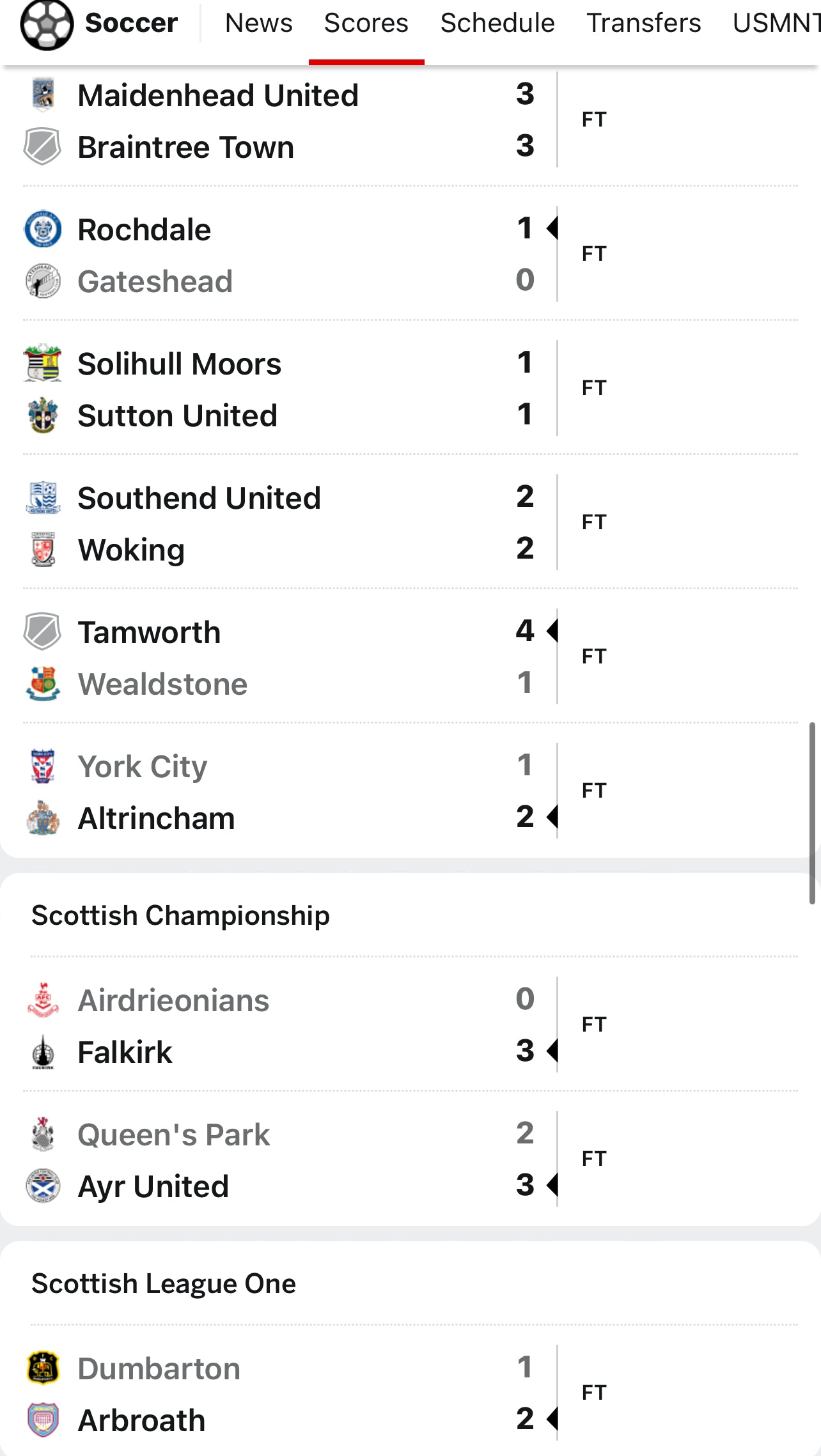View Queen's Park vs Ayr United match
The height and width of the screenshot is (1456, 821).
pos(410,1159)
